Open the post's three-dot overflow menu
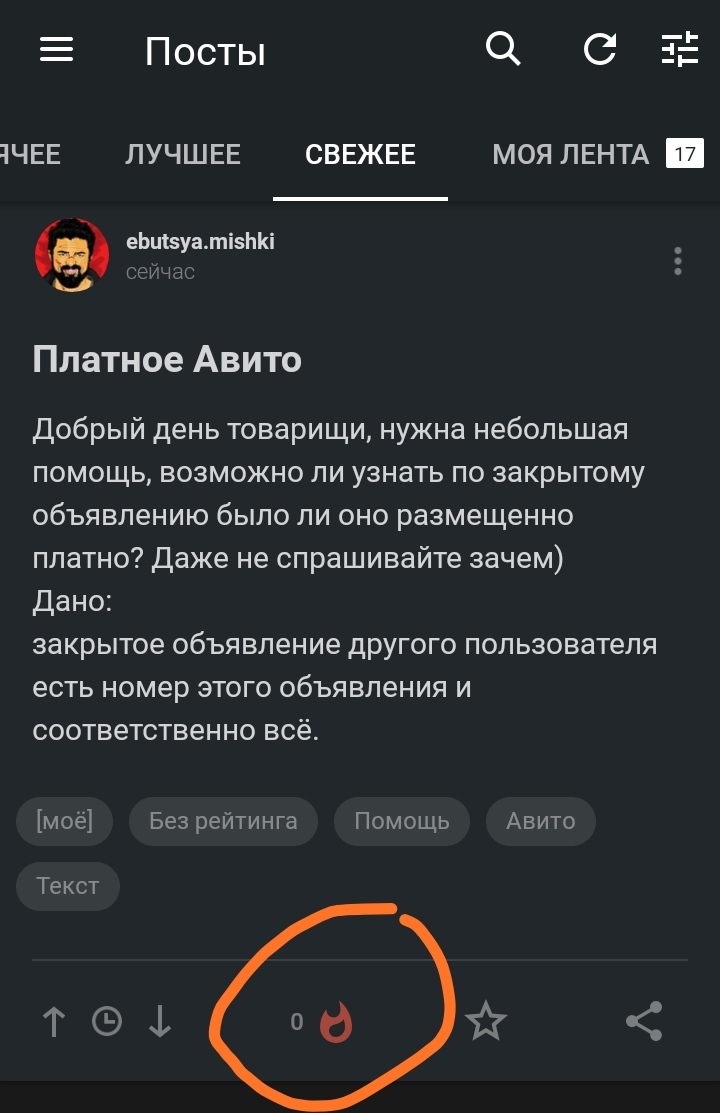Image resolution: width=720 pixels, height=1113 pixels. [x=678, y=261]
